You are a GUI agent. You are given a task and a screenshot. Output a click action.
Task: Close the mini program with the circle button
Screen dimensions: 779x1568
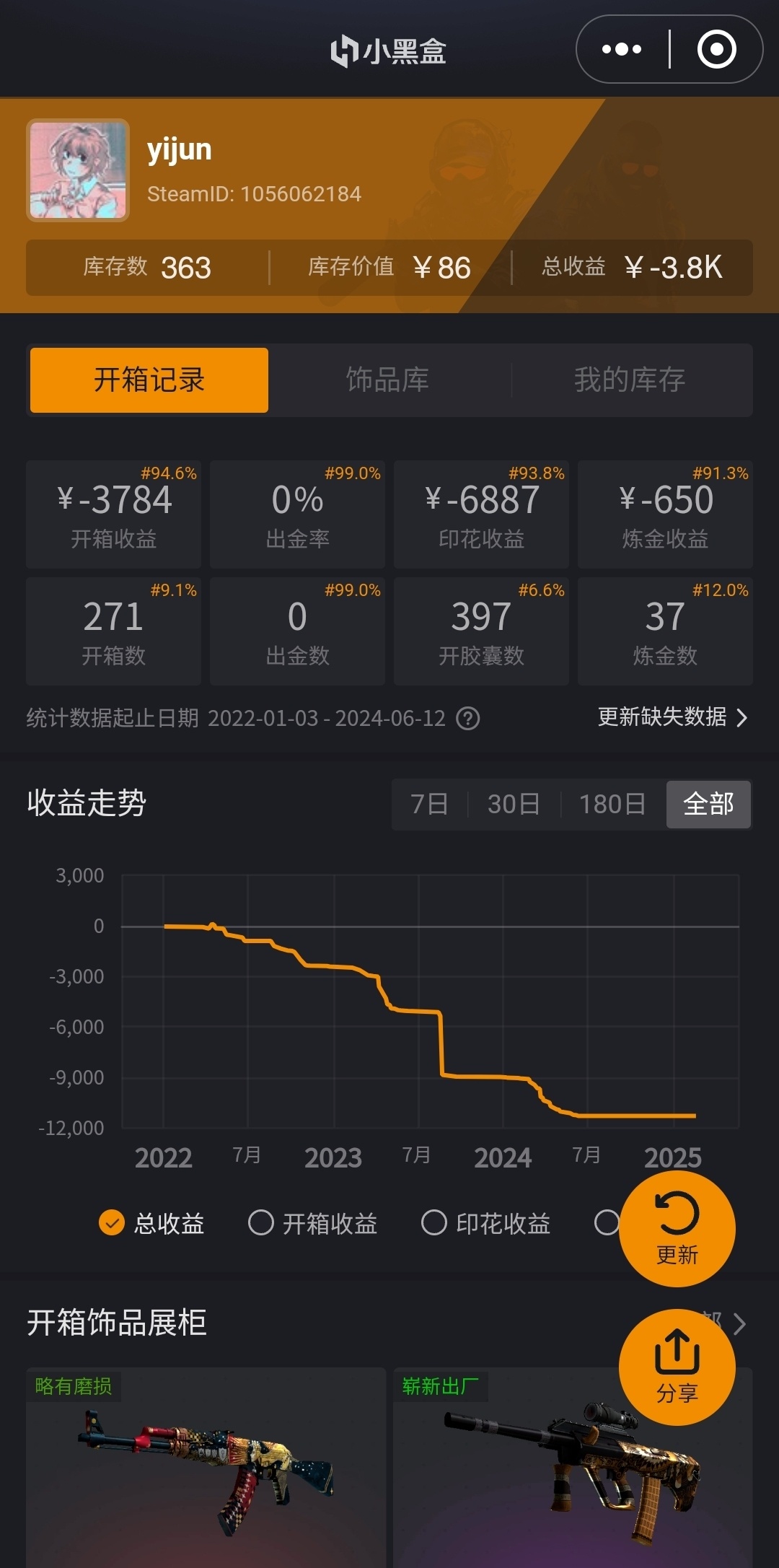(716, 49)
